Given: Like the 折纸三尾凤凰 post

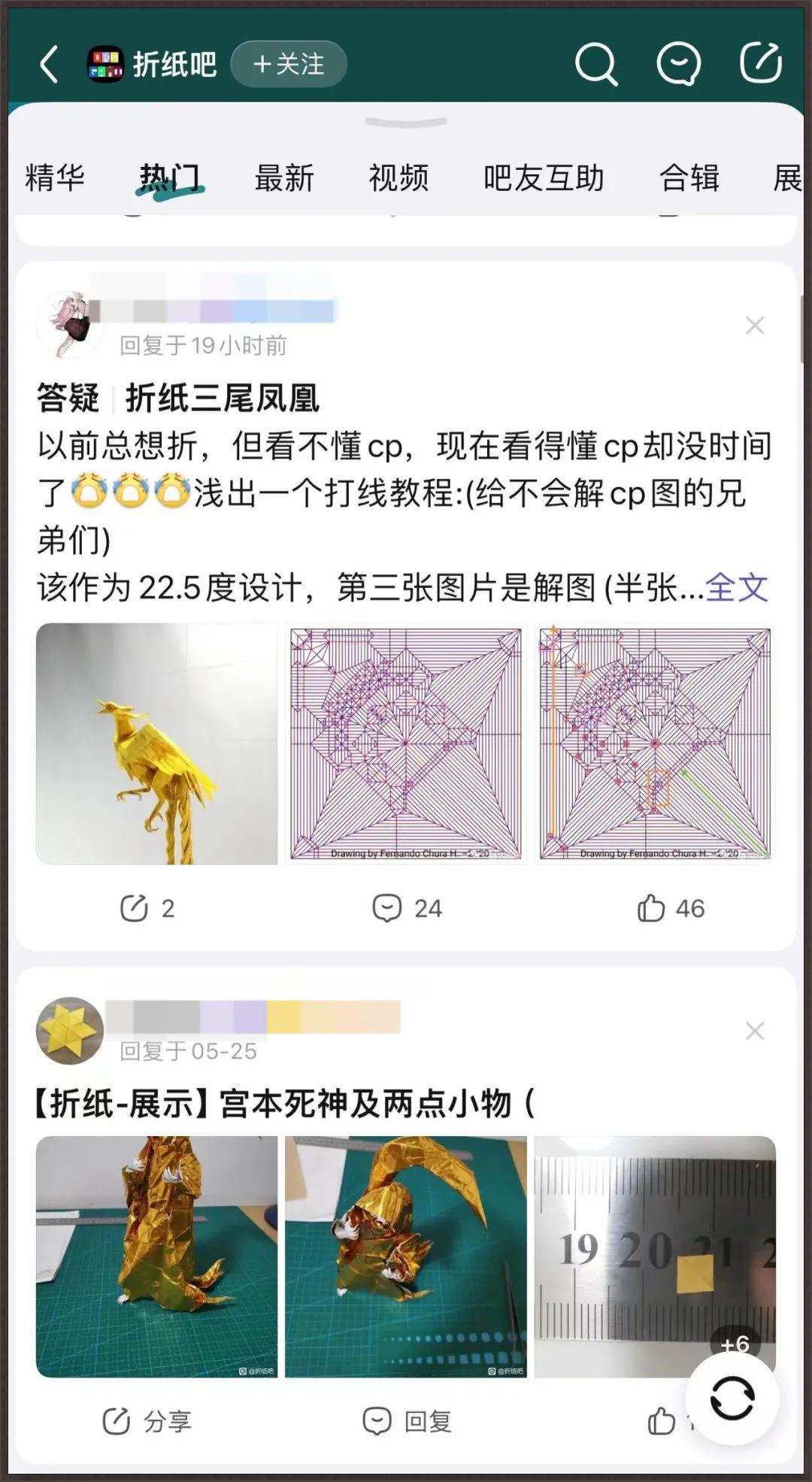Looking at the screenshot, I should 670,908.
